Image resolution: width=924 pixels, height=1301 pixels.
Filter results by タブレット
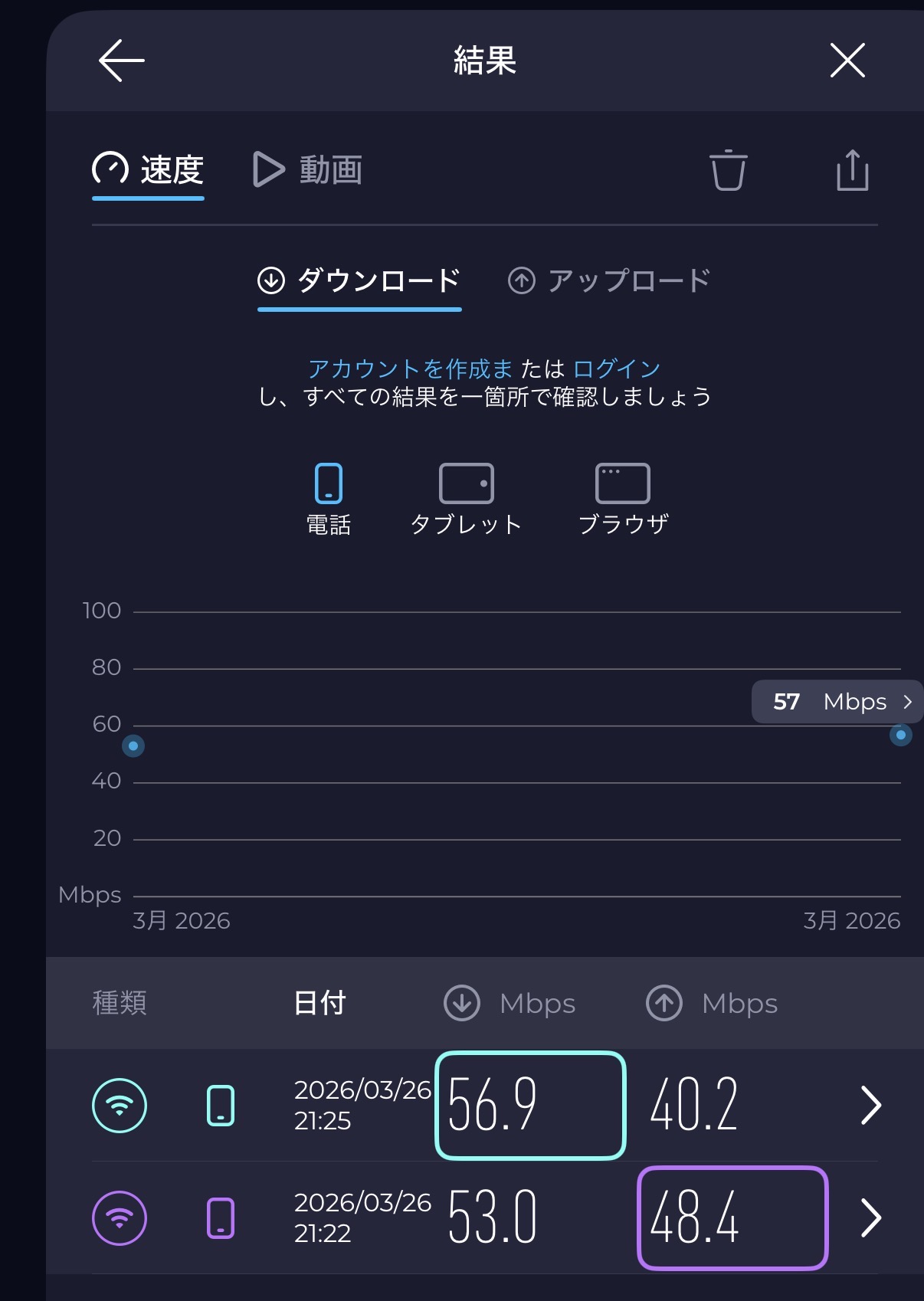pyautogui.click(x=466, y=499)
